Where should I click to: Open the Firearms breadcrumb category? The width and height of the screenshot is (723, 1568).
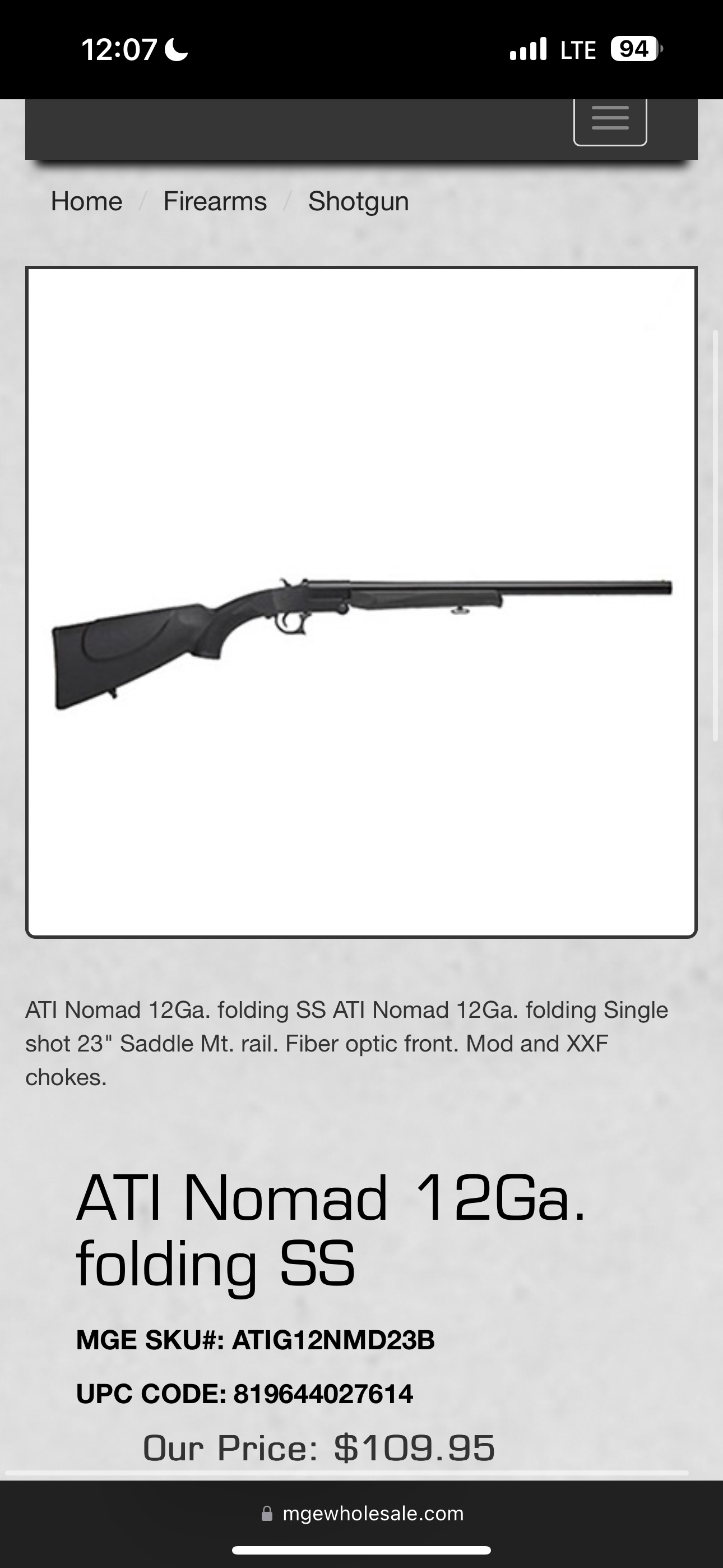[215, 201]
